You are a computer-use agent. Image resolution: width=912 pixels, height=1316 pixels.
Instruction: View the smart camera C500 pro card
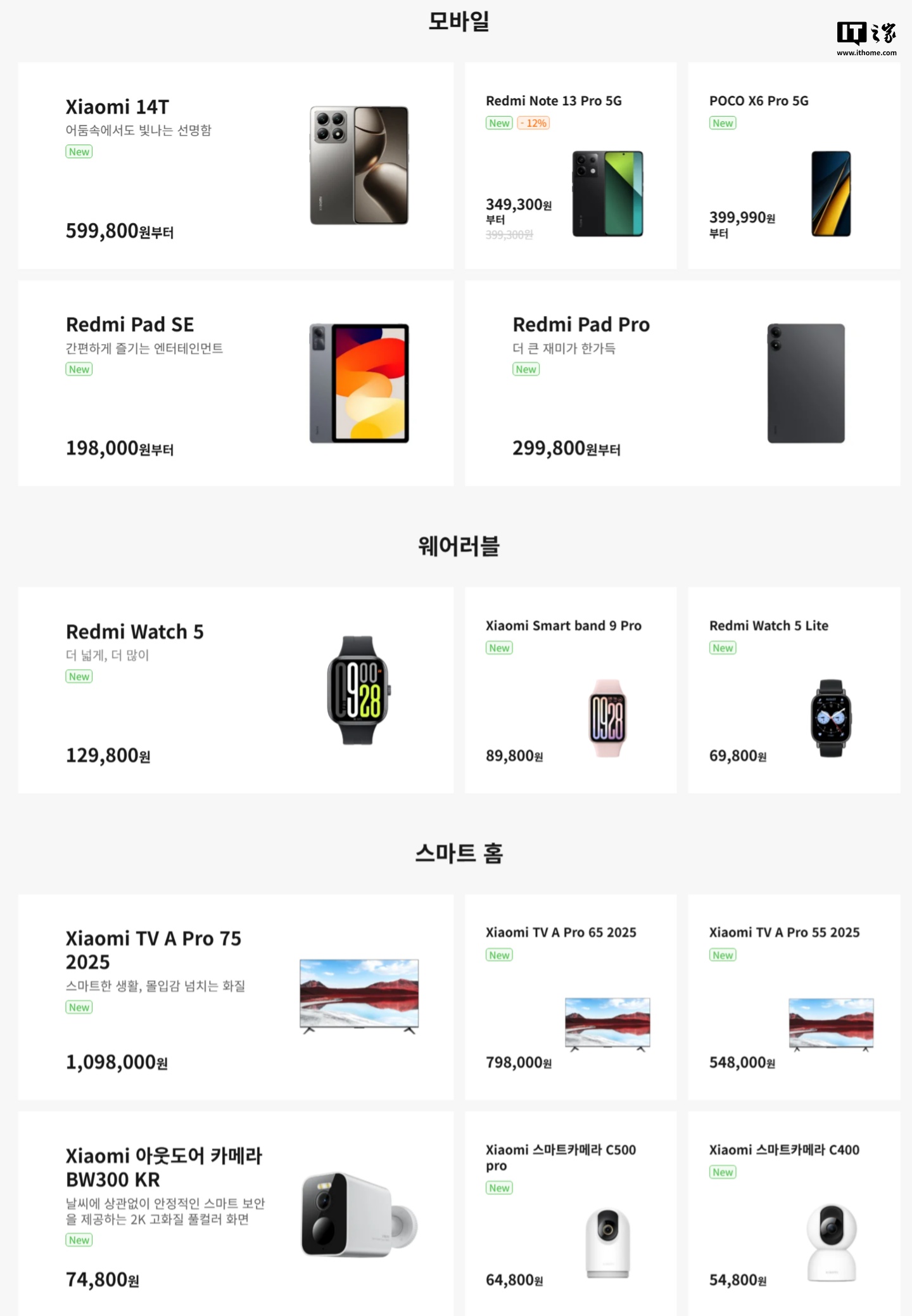click(x=570, y=1213)
